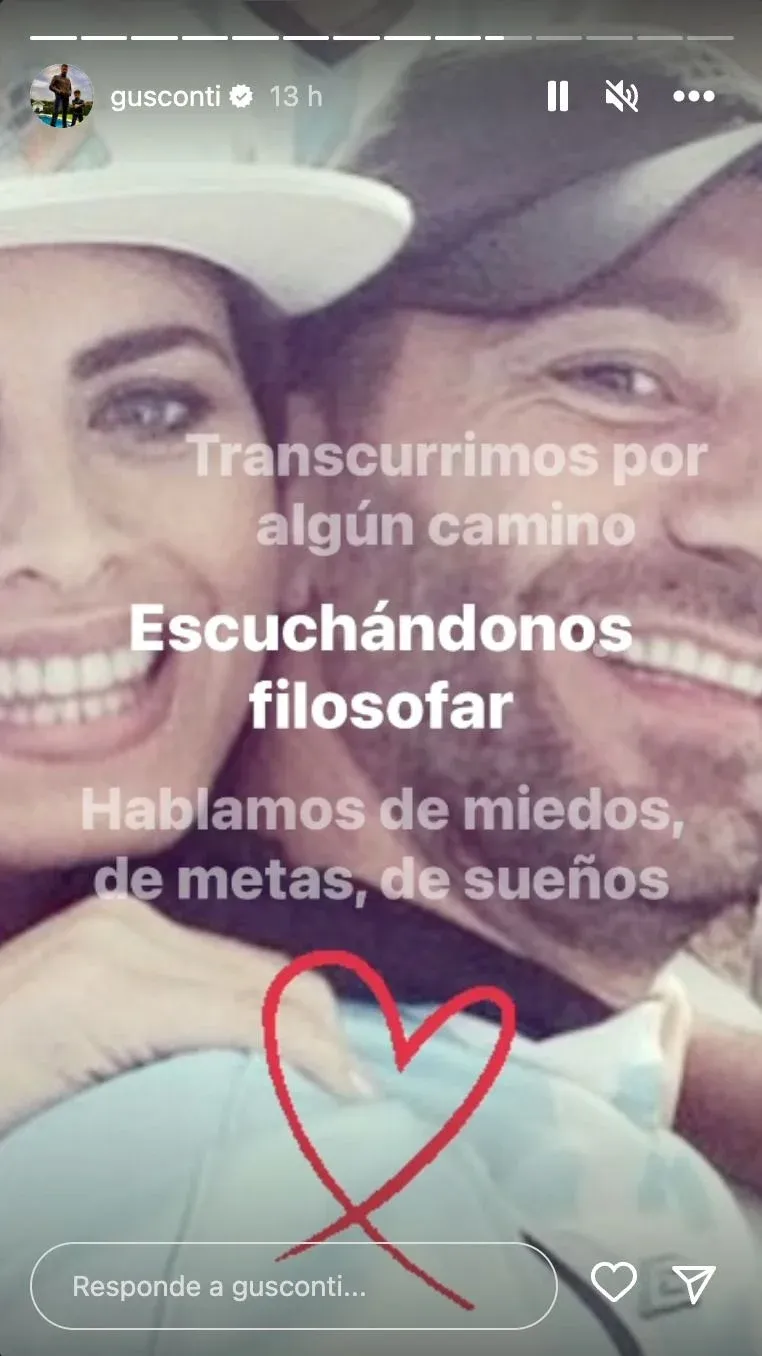This screenshot has height=1356, width=762.
Task: Share the story via paper plane icon
Action: point(693,1284)
